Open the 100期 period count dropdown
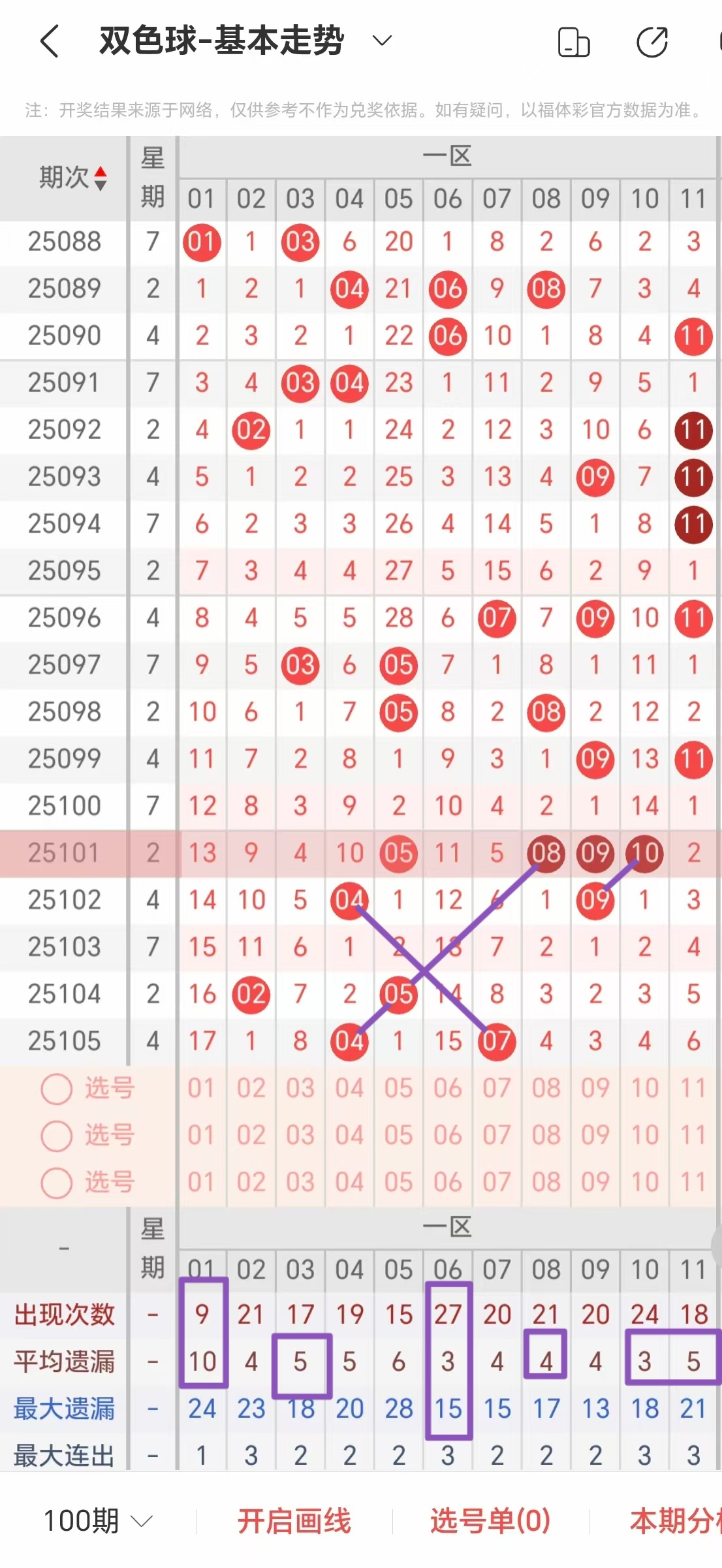Image resolution: width=722 pixels, height=1568 pixels. (x=98, y=1521)
